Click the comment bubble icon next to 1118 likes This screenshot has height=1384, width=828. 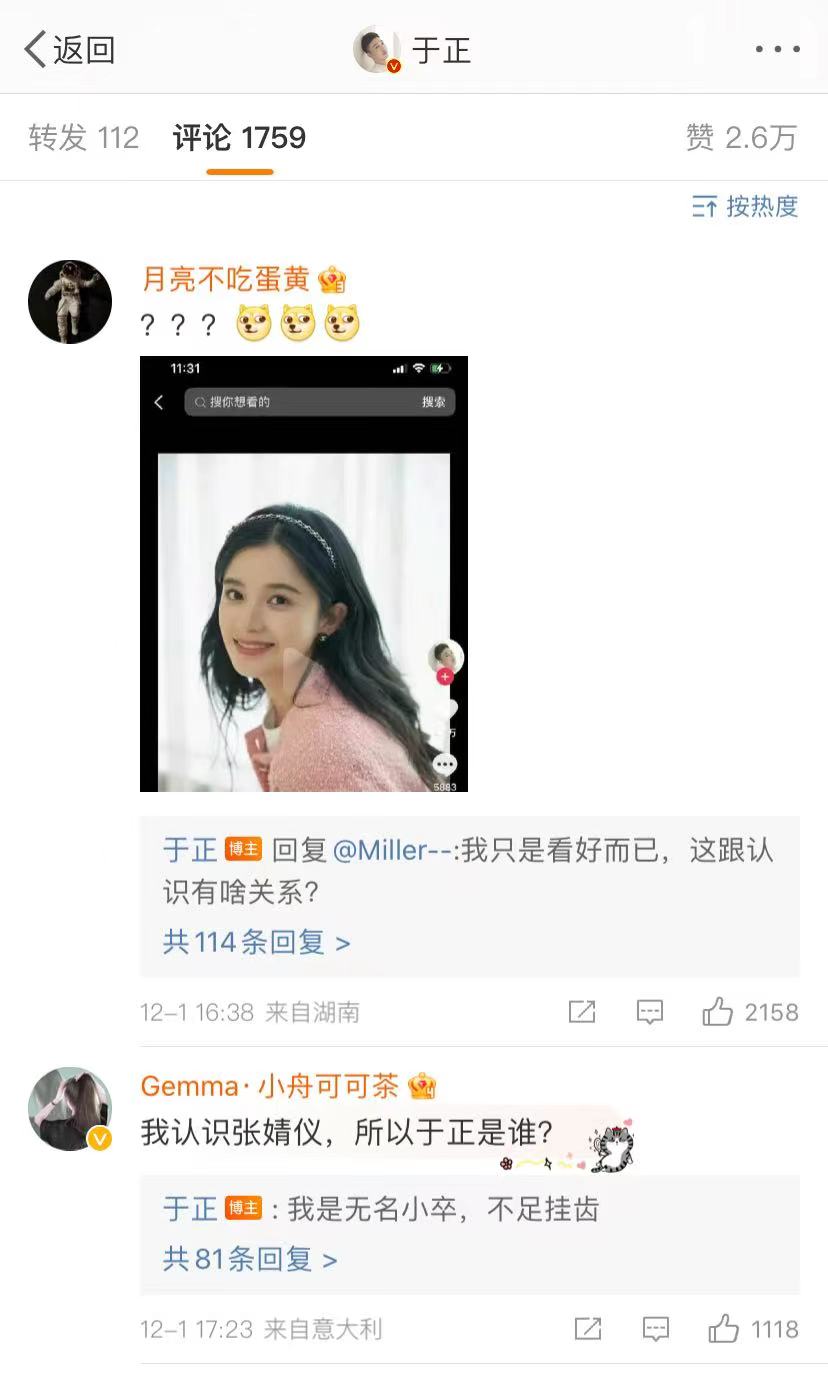[655, 1329]
